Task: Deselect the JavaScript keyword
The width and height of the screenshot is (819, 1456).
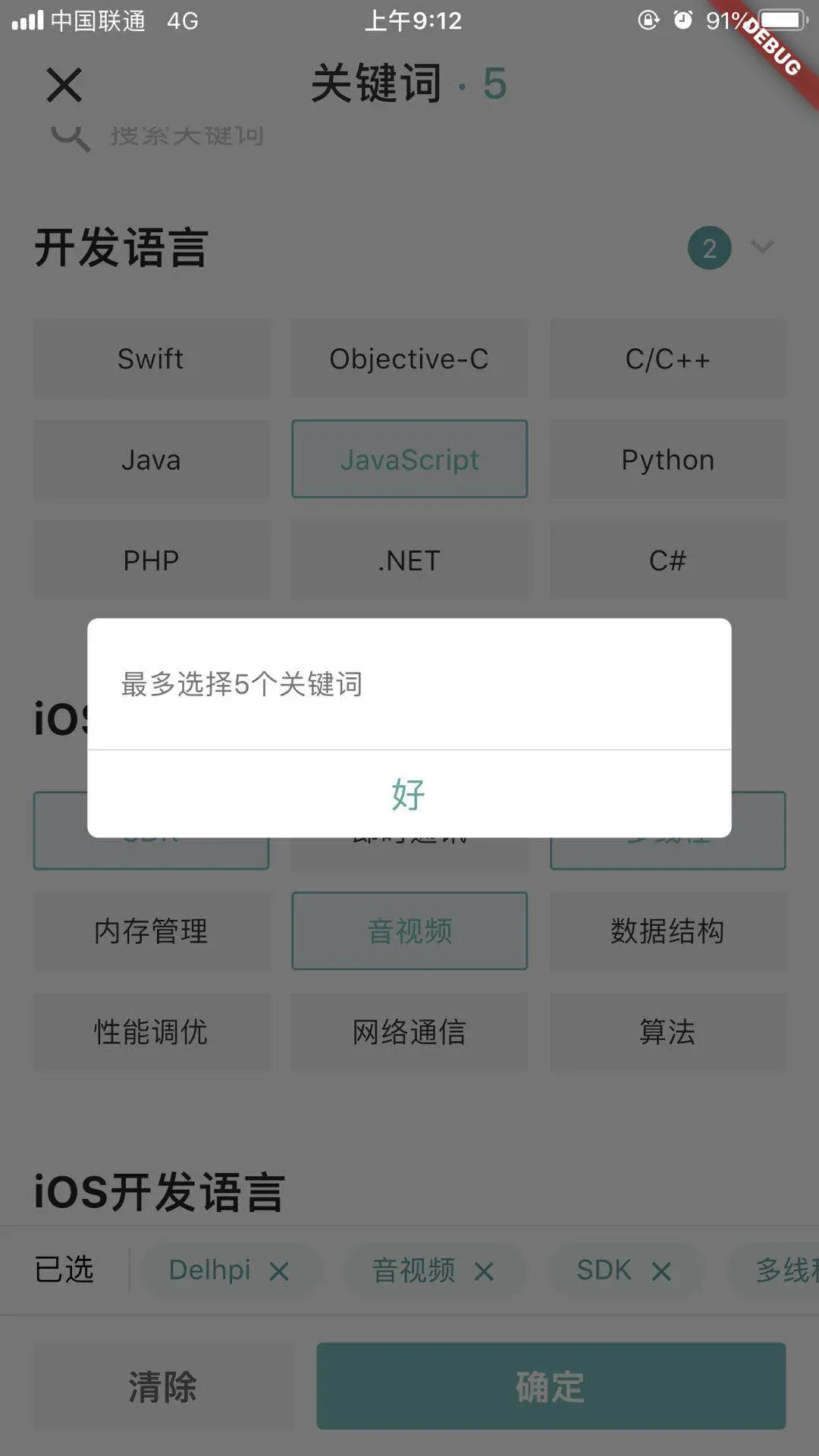Action: (409, 460)
